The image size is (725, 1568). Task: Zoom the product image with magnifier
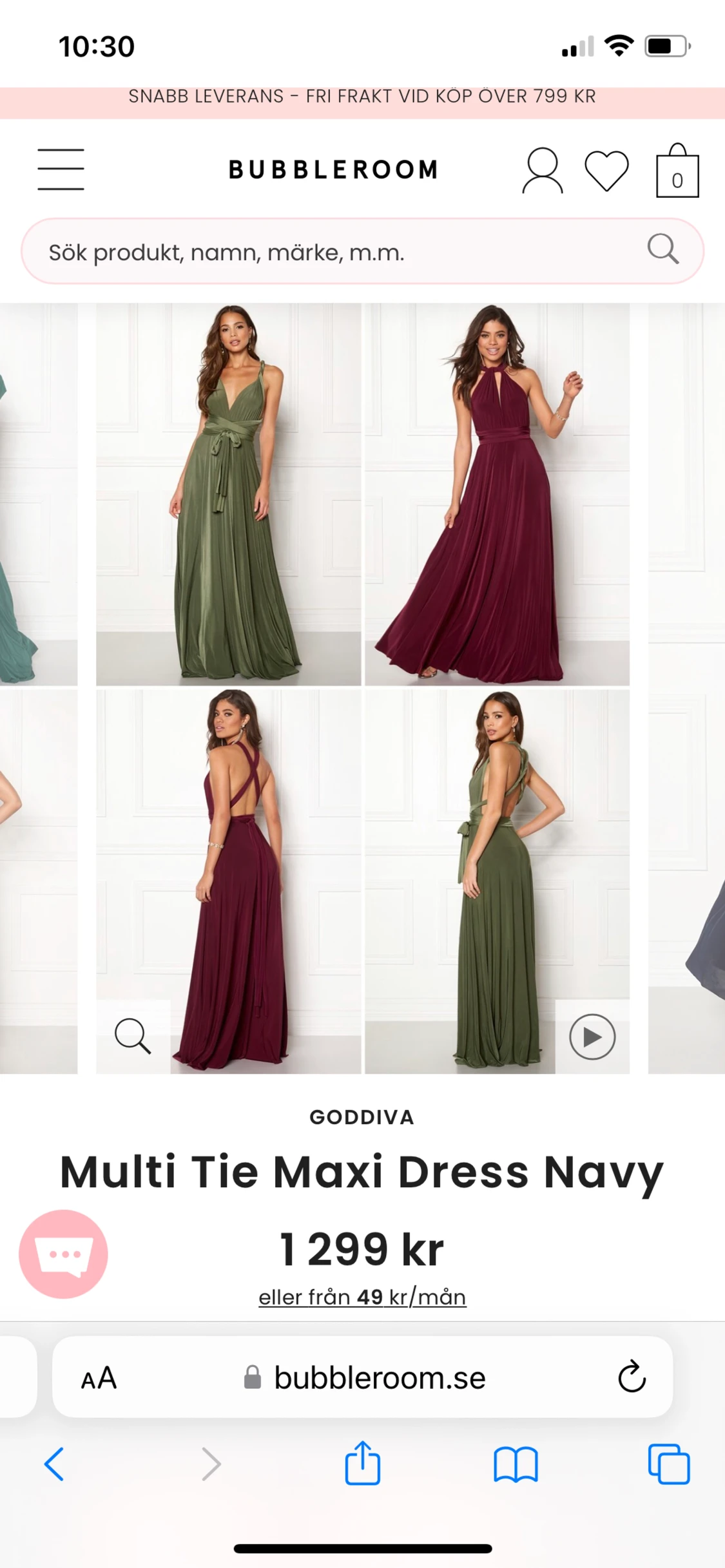(133, 1036)
